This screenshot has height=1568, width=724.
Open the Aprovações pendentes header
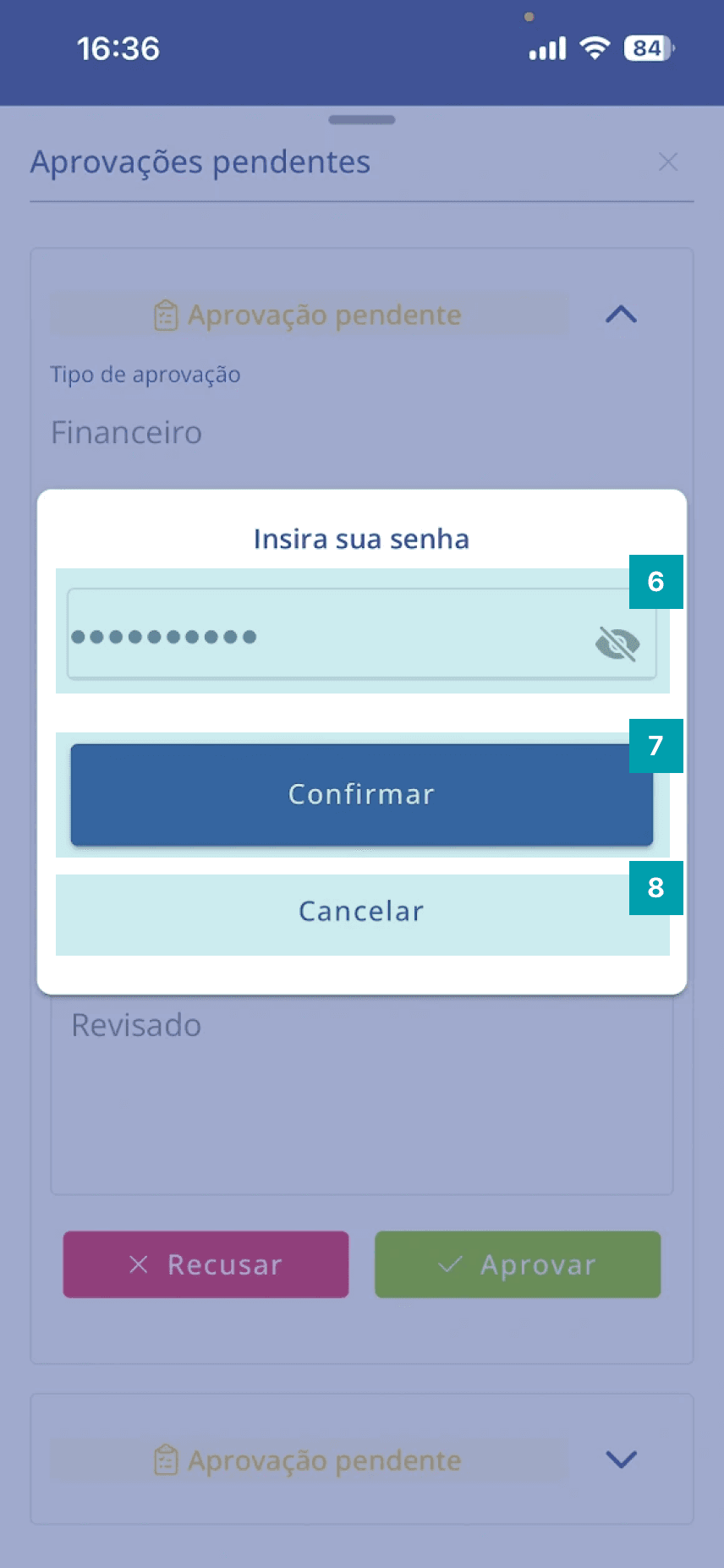200,162
